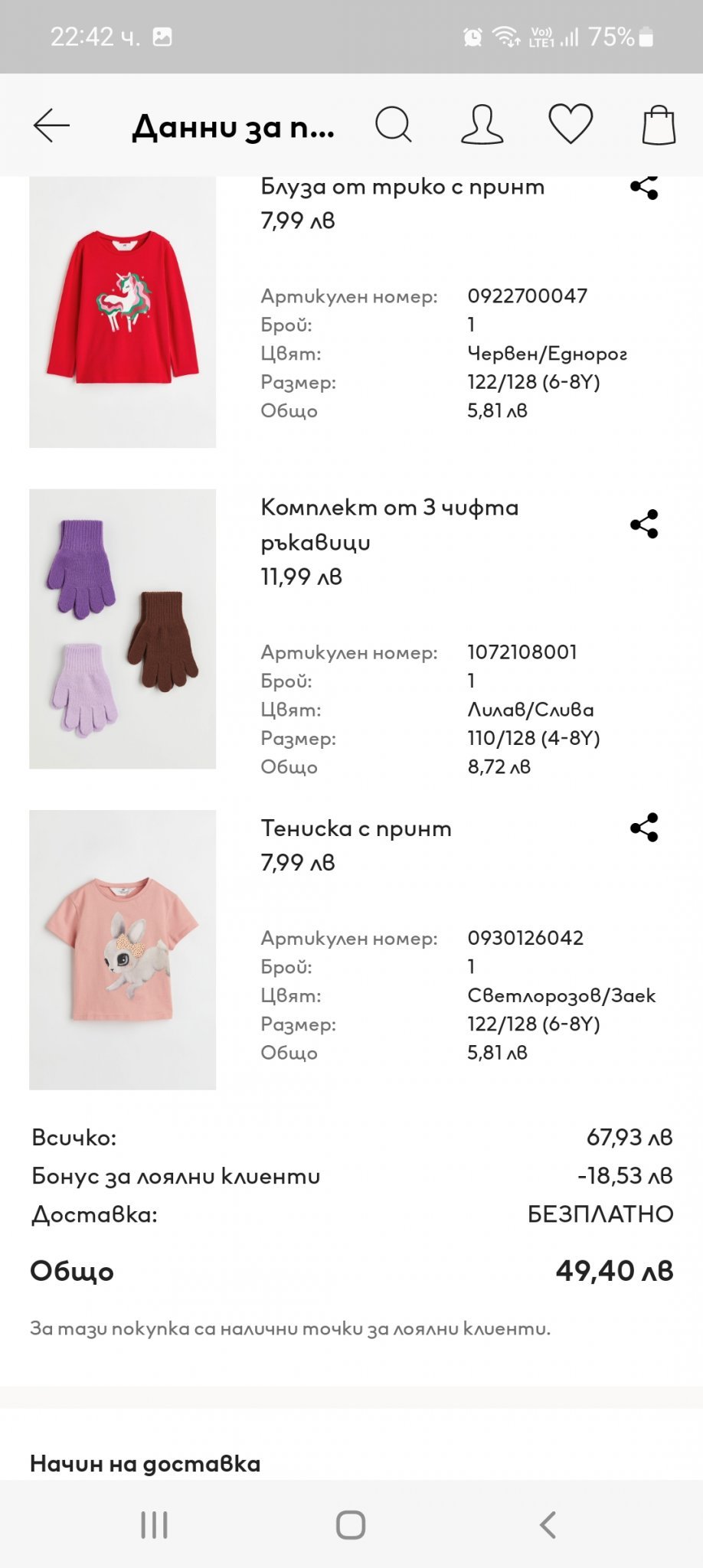
Task: Open the red unicorn blouse image
Action: 123,312
